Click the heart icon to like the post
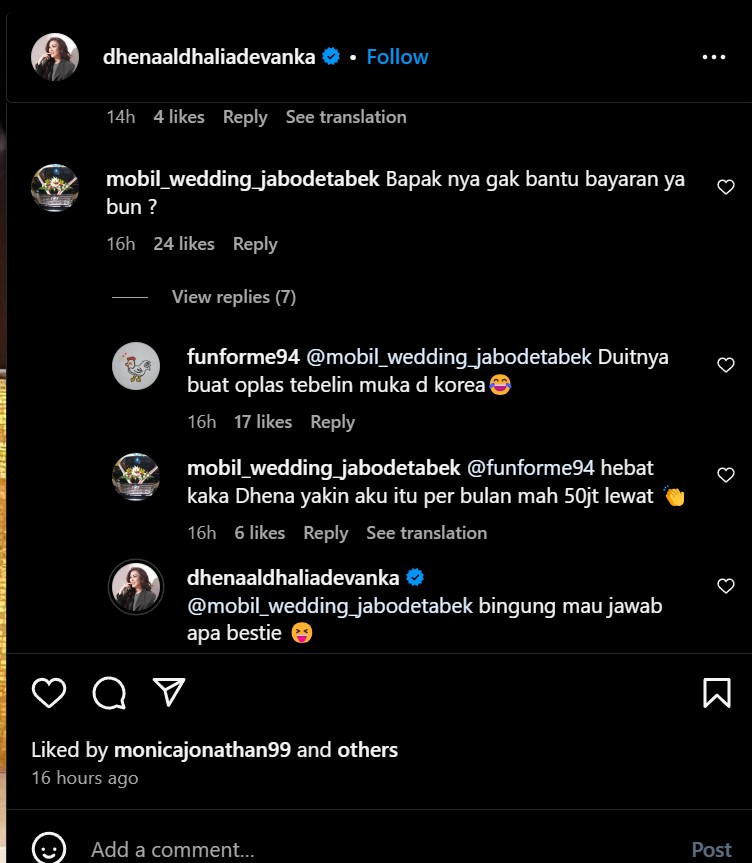 pyautogui.click(x=48, y=692)
